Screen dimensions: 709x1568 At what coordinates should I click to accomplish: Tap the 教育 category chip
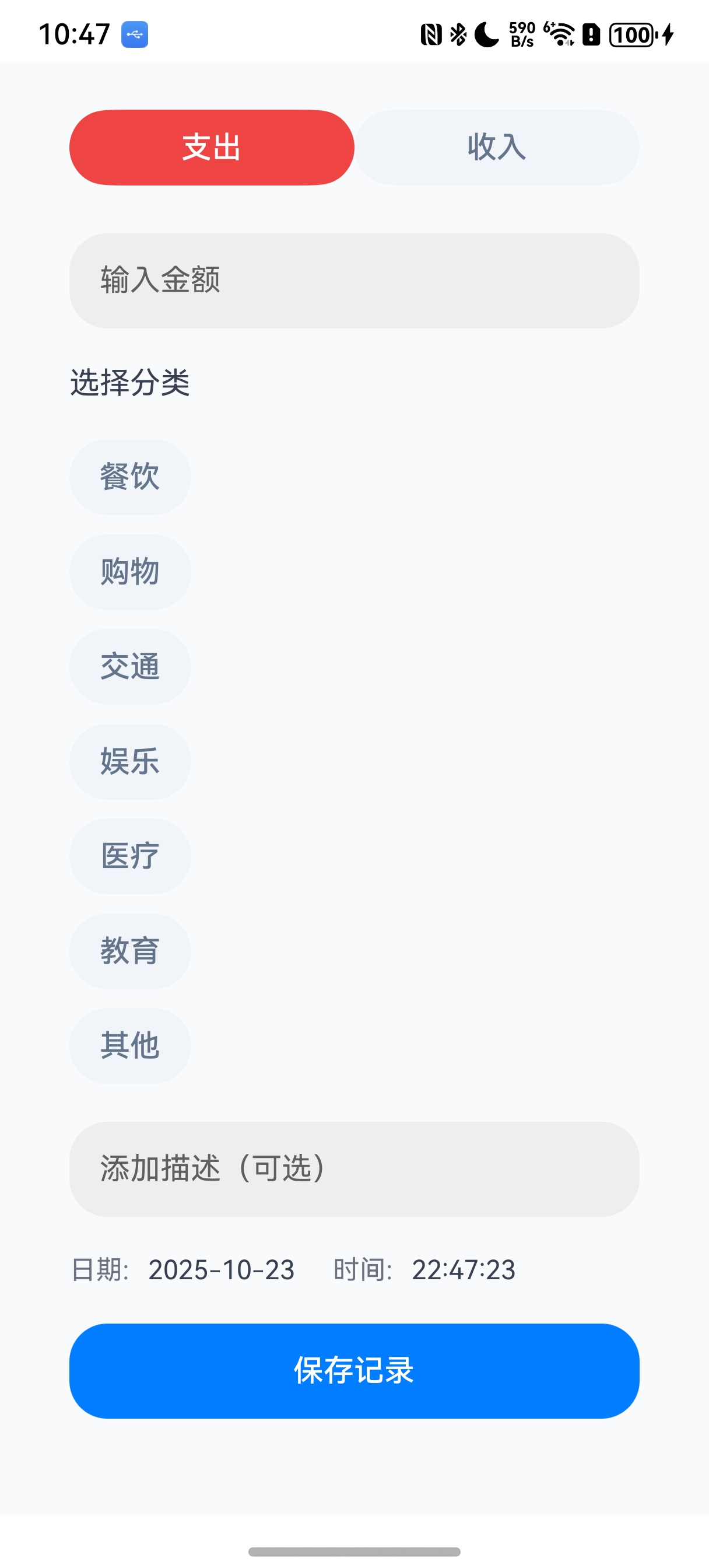pyautogui.click(x=129, y=951)
